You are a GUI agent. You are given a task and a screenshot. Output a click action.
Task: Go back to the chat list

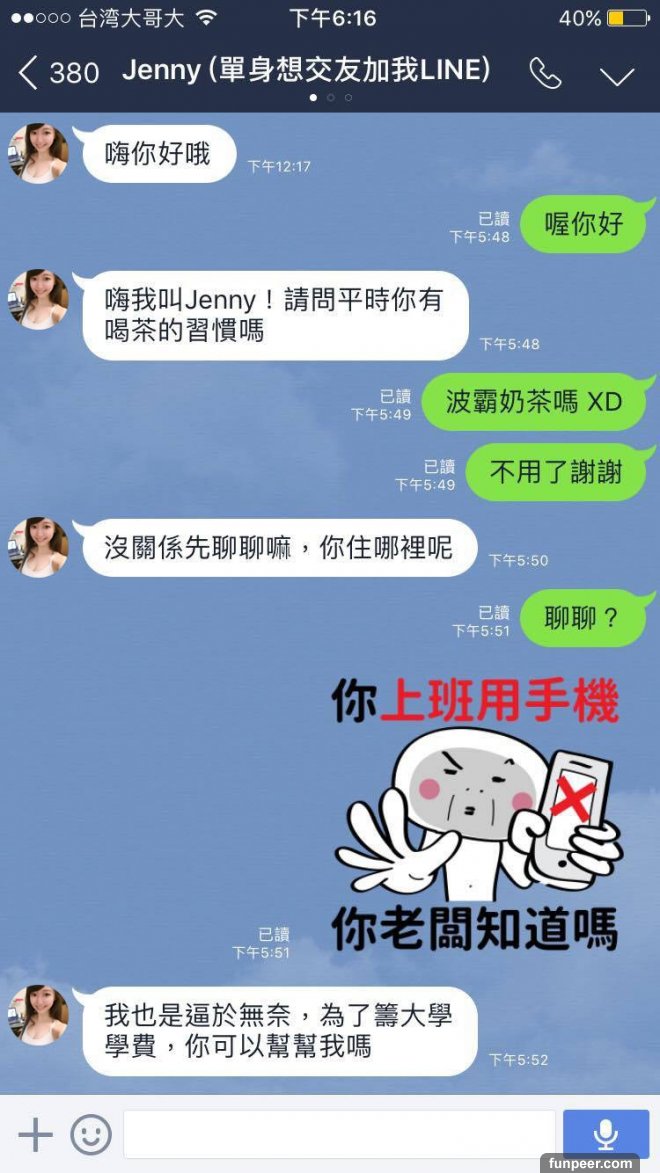coord(30,73)
